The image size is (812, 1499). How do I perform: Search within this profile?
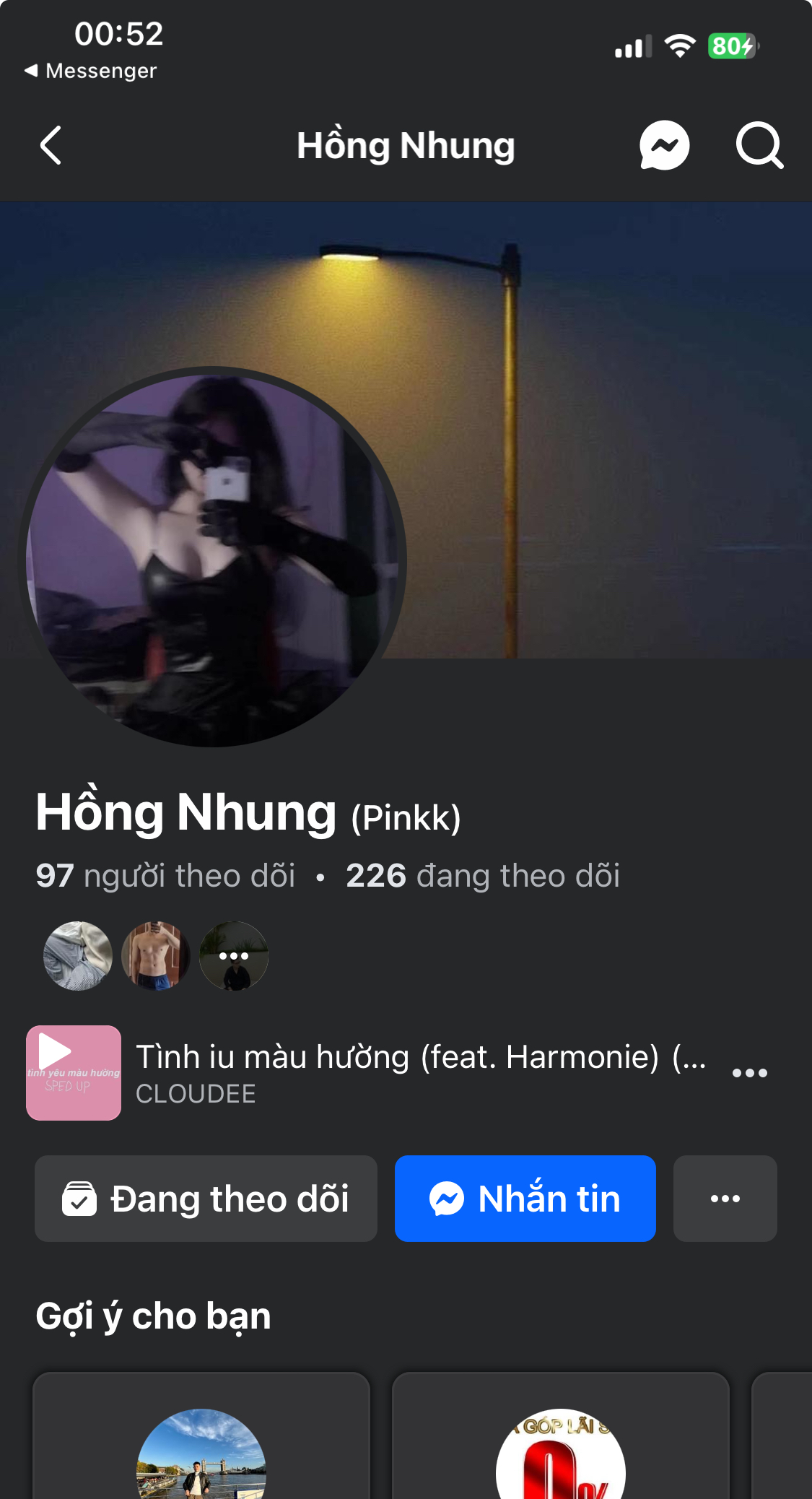[759, 146]
